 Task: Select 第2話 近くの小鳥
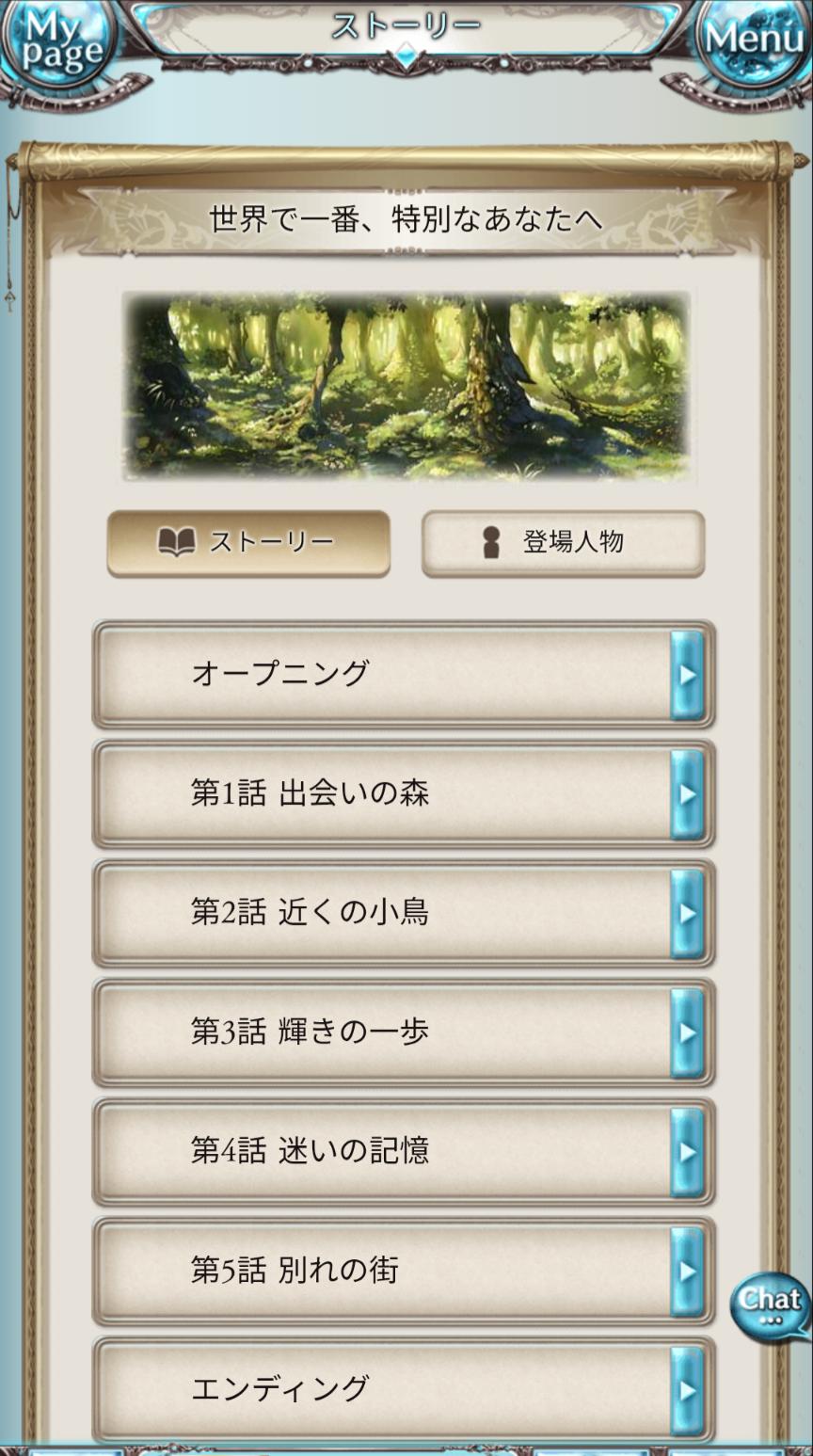(403, 913)
